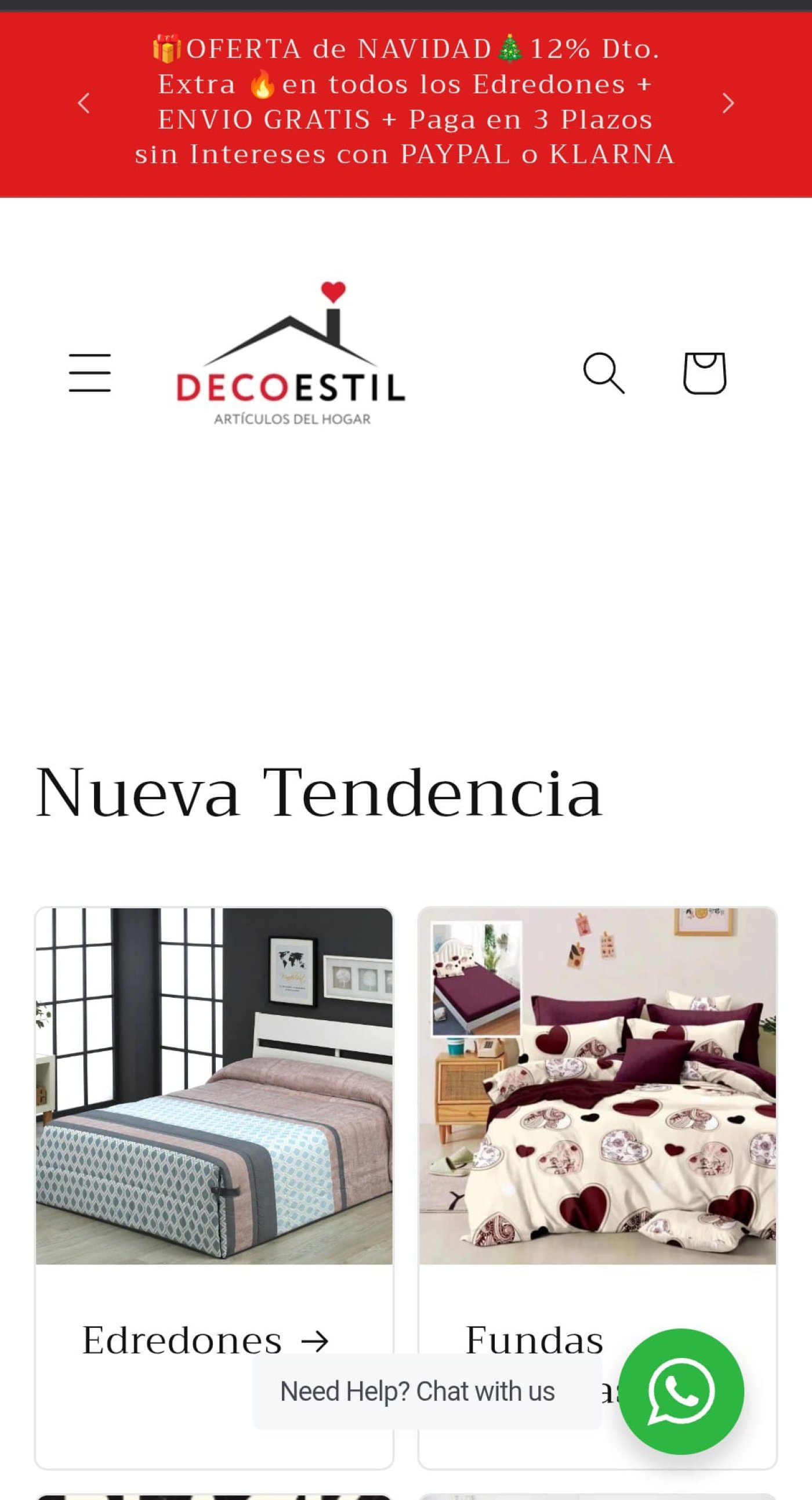View the shopping cart
Screen dimensions: 812x1500
tap(704, 372)
